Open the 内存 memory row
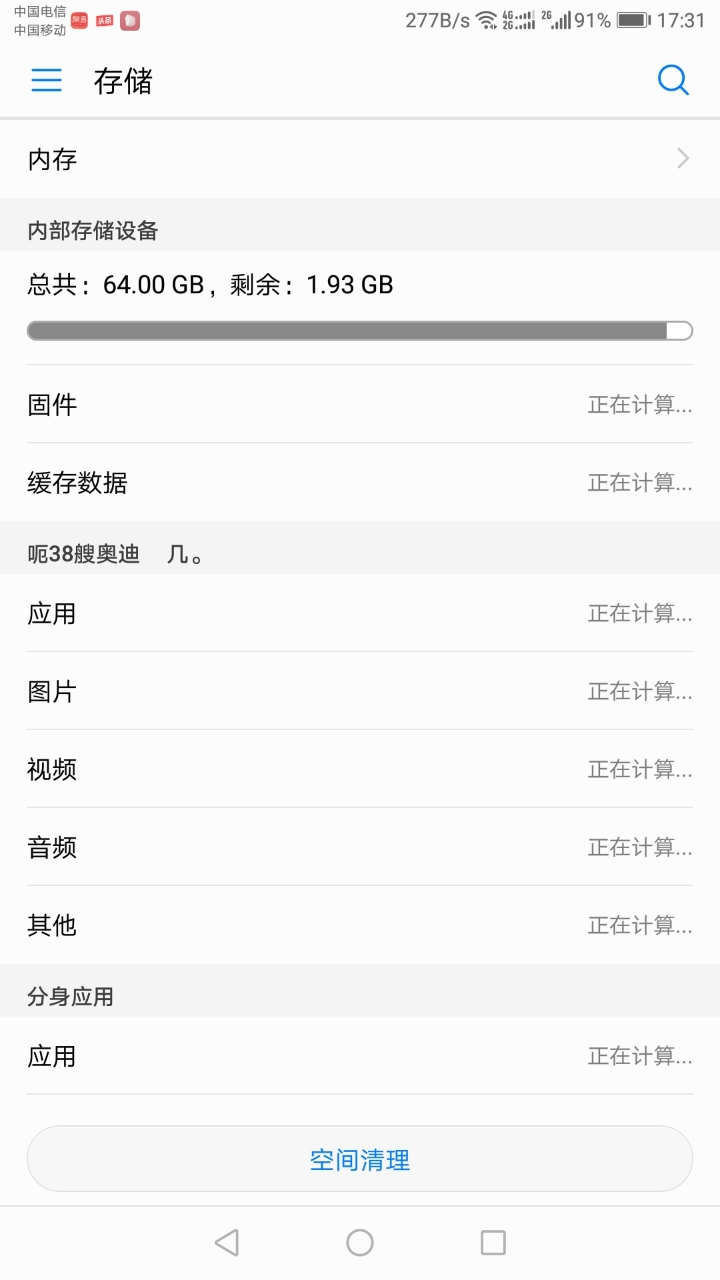The height and width of the screenshot is (1280, 720). 360,159
